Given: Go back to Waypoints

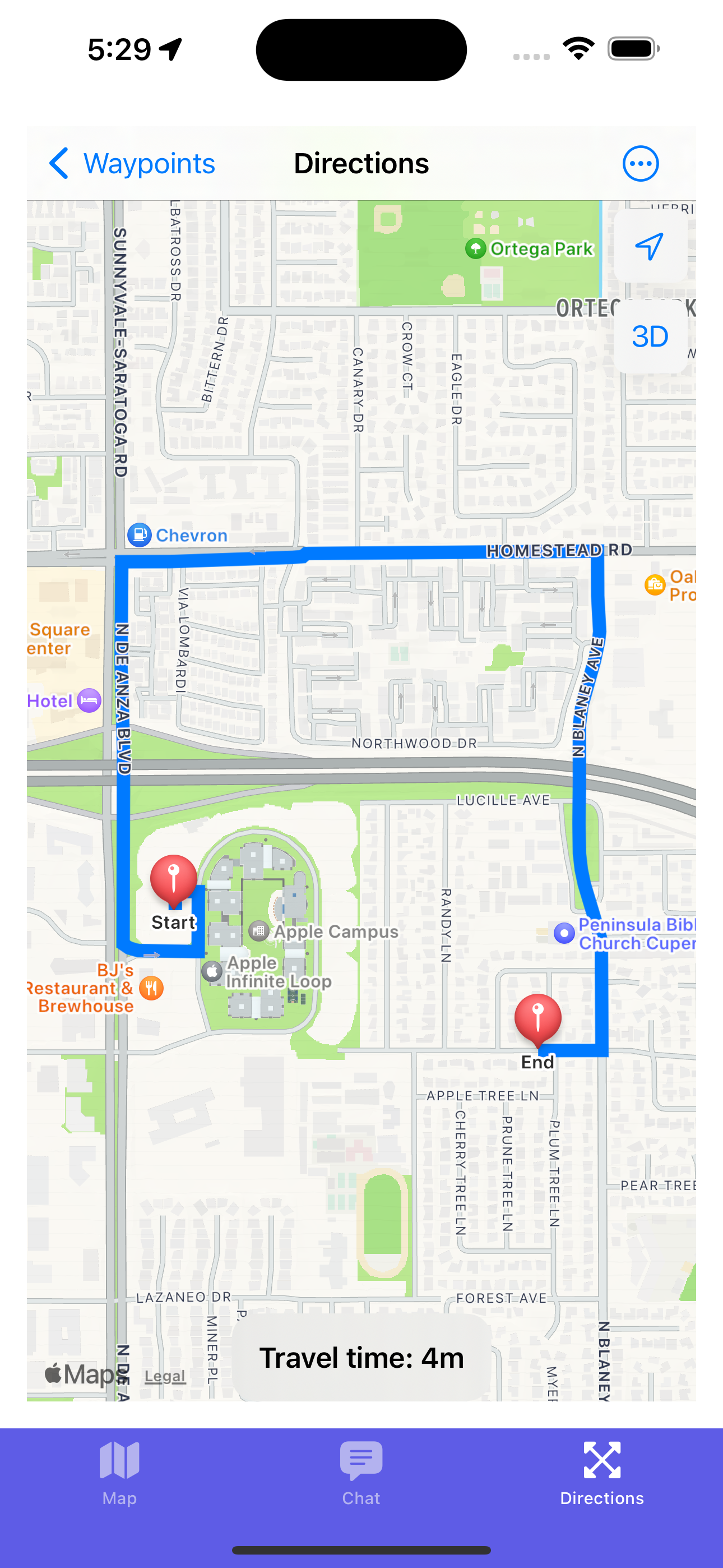Looking at the screenshot, I should click(x=132, y=164).
